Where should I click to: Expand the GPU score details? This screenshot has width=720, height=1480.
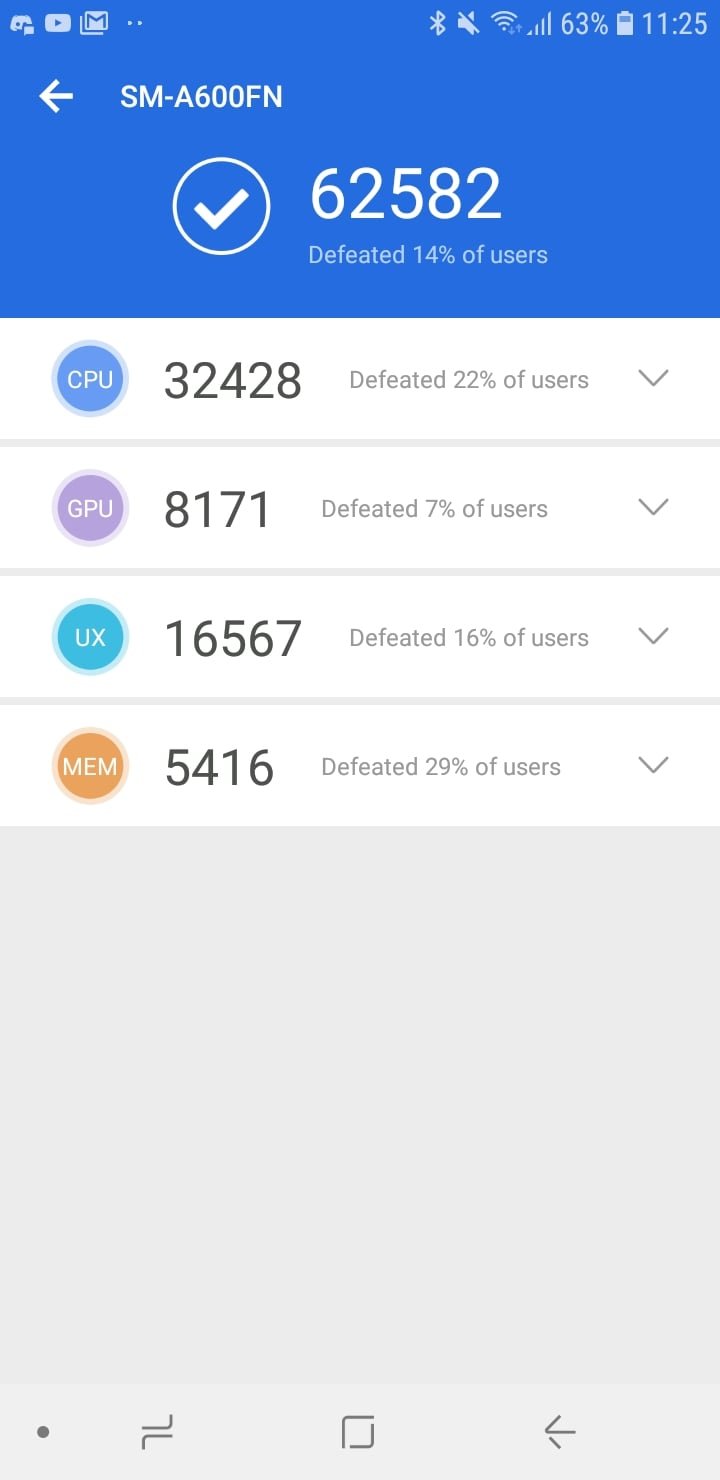click(653, 507)
